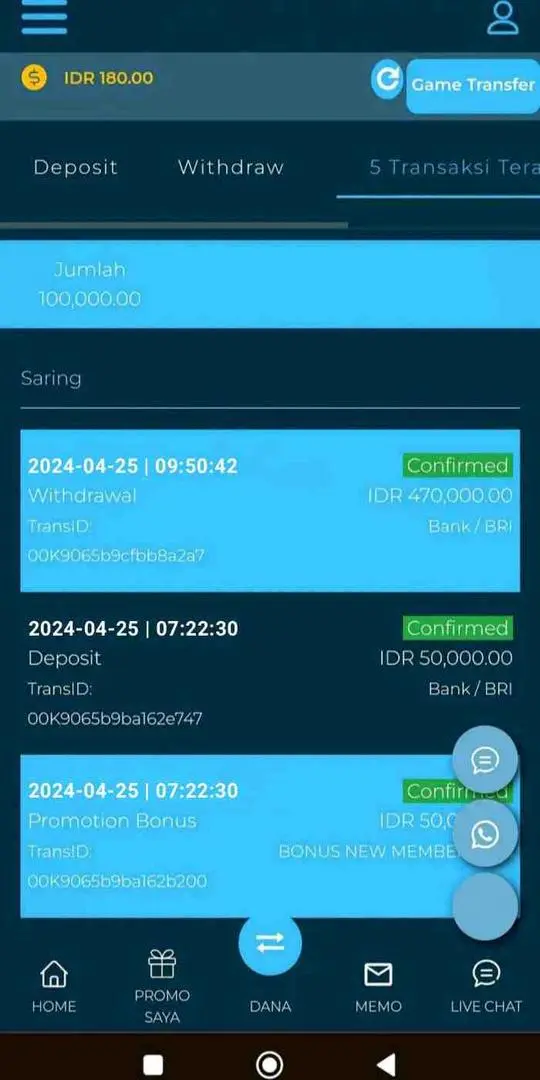Go to the HOME tab
Image resolution: width=540 pixels, height=1080 pixels.
54,986
